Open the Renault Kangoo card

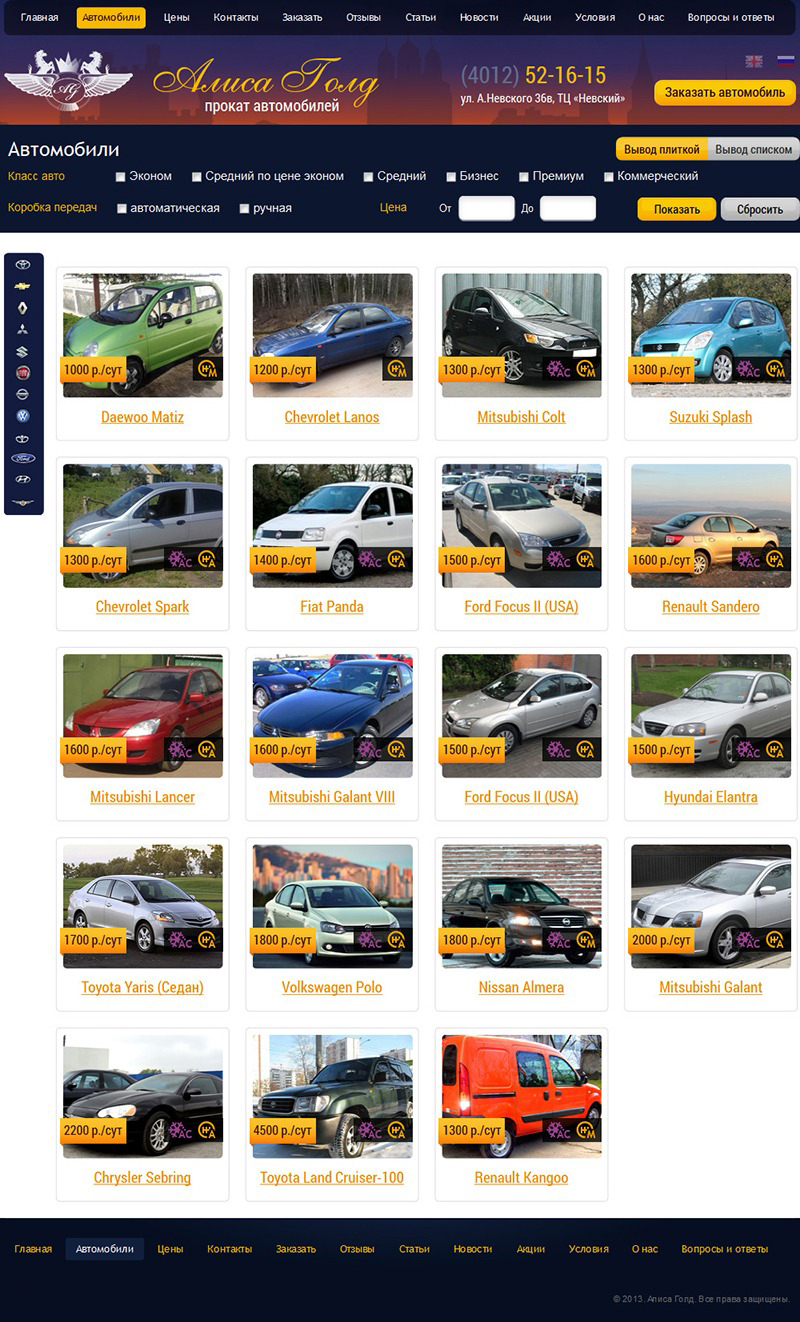point(522,1114)
